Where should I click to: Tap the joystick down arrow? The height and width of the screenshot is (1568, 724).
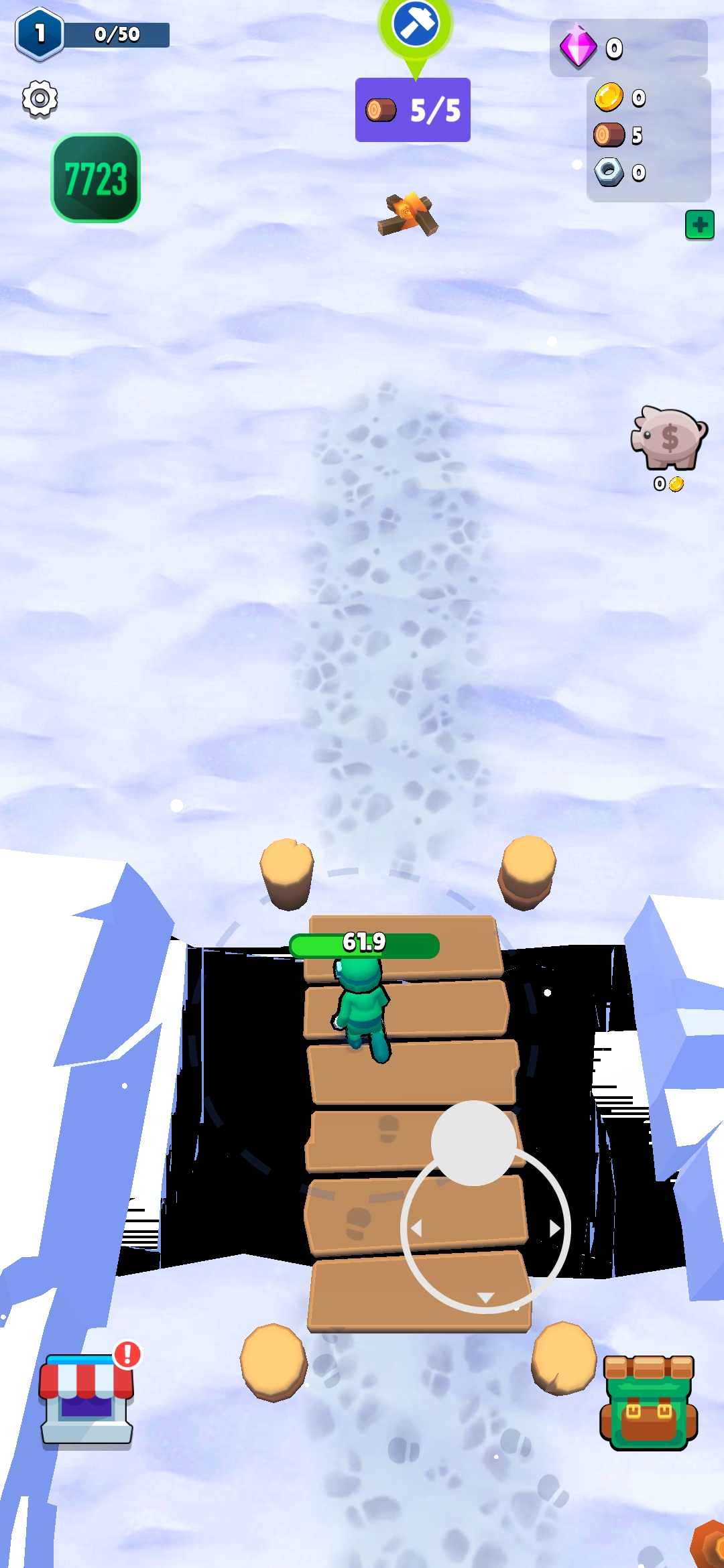[x=485, y=1298]
